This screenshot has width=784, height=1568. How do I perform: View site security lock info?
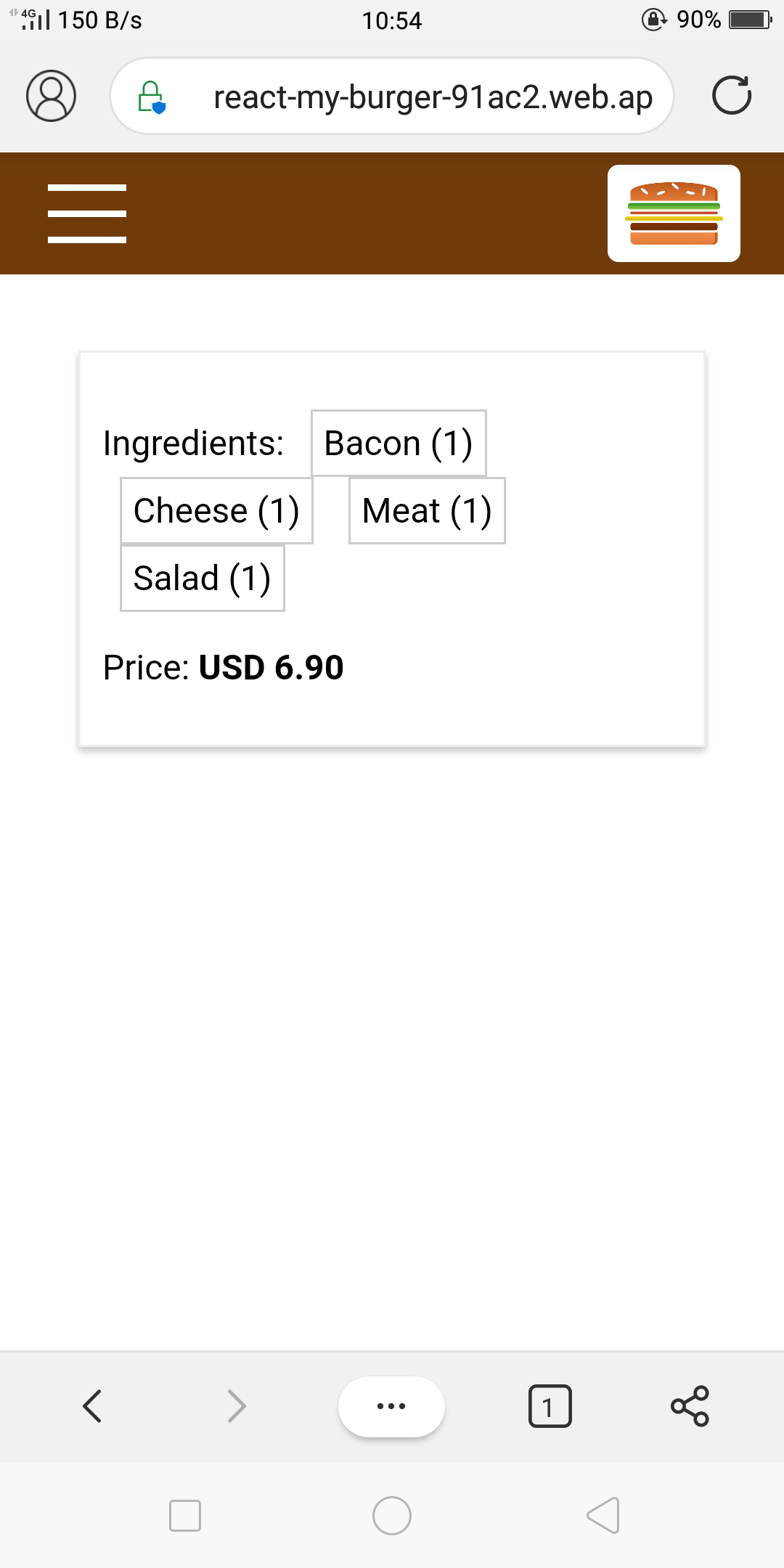point(152,97)
